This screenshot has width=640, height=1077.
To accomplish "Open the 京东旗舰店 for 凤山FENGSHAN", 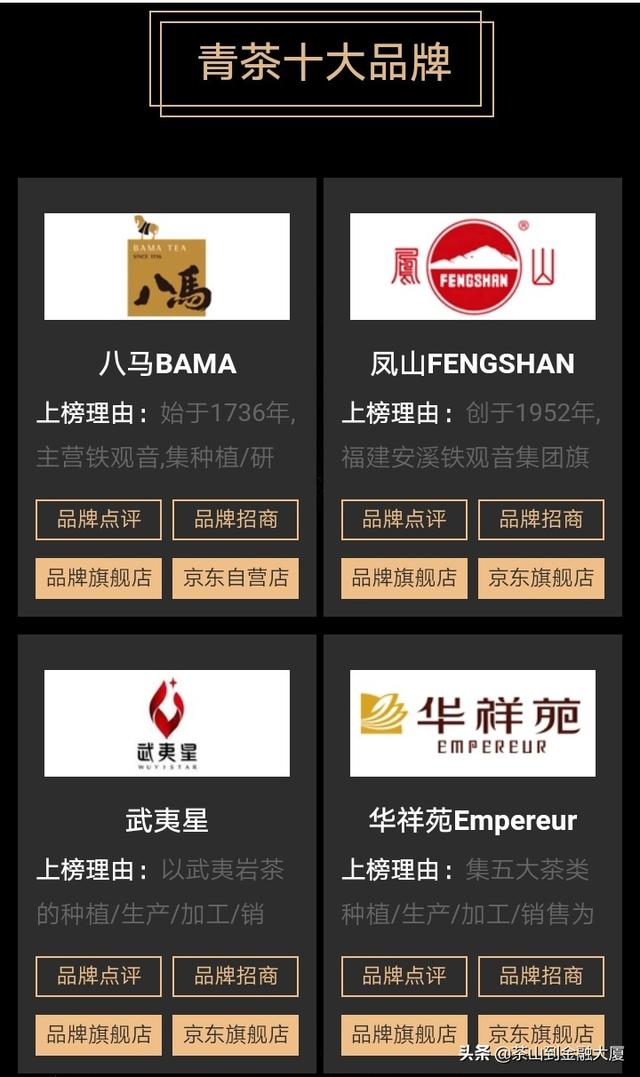I will 541,578.
